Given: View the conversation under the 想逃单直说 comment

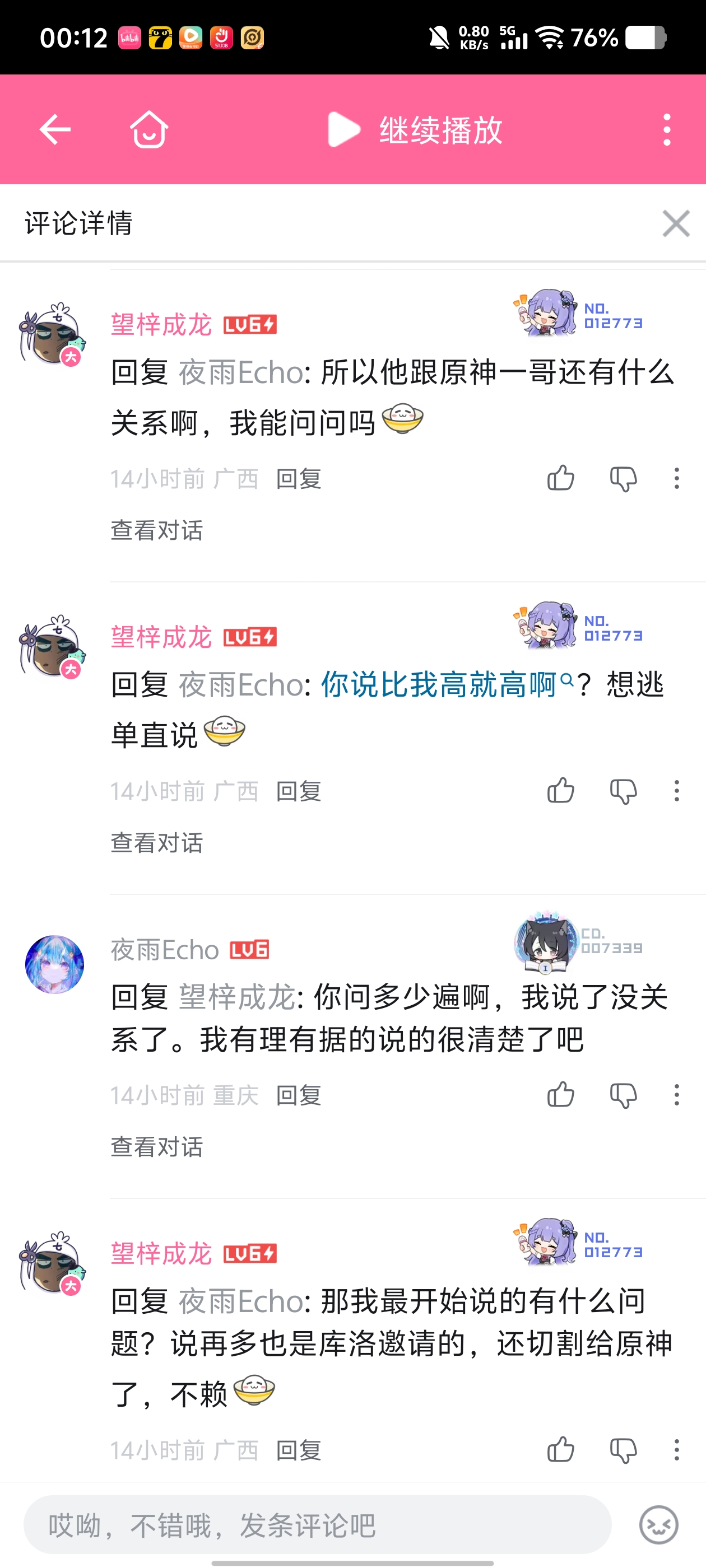Looking at the screenshot, I should point(156,843).
